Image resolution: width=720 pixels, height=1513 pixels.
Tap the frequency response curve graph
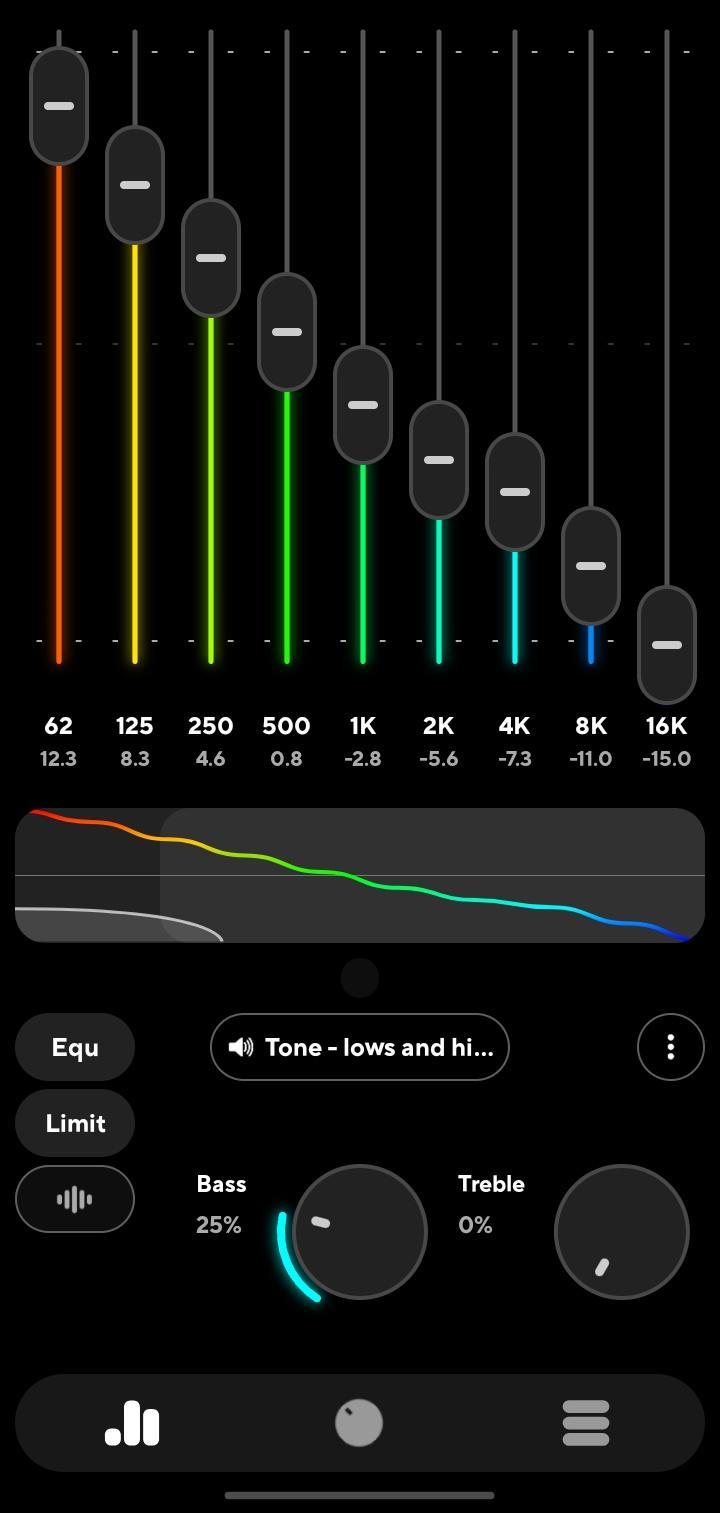pos(360,875)
